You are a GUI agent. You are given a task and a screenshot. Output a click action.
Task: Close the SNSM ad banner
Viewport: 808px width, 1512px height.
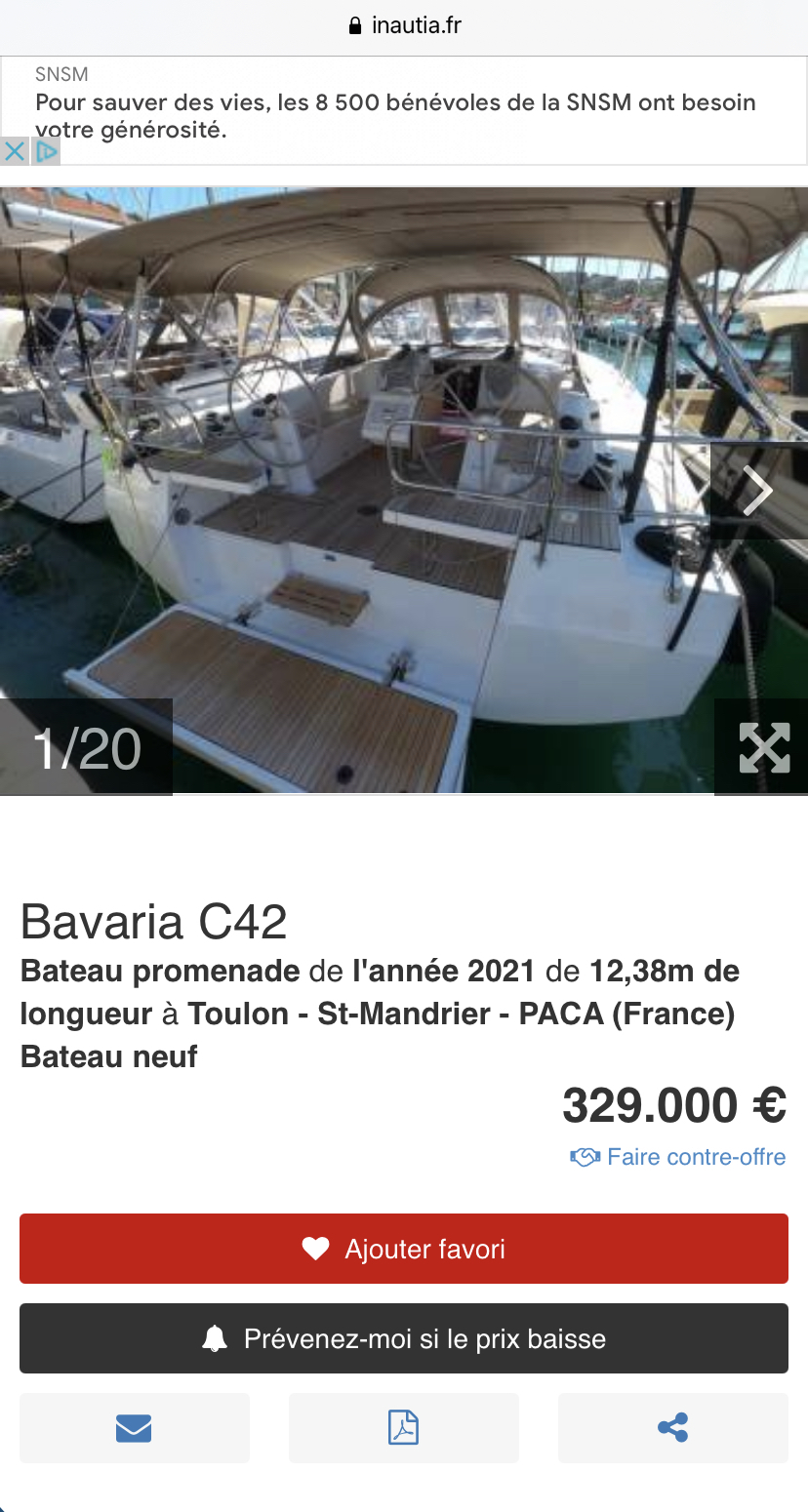(14, 151)
